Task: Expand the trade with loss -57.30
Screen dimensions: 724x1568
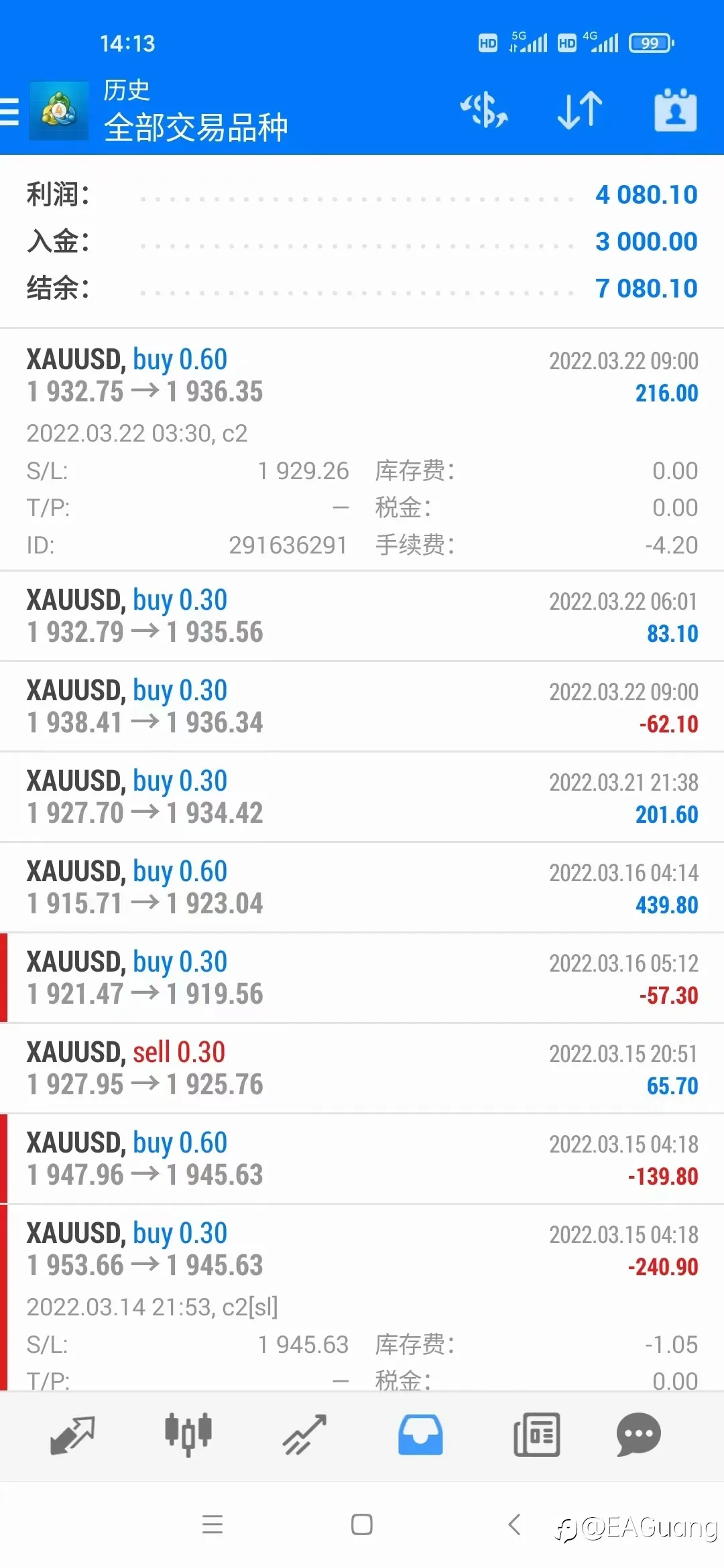Action: pyautogui.click(x=362, y=978)
